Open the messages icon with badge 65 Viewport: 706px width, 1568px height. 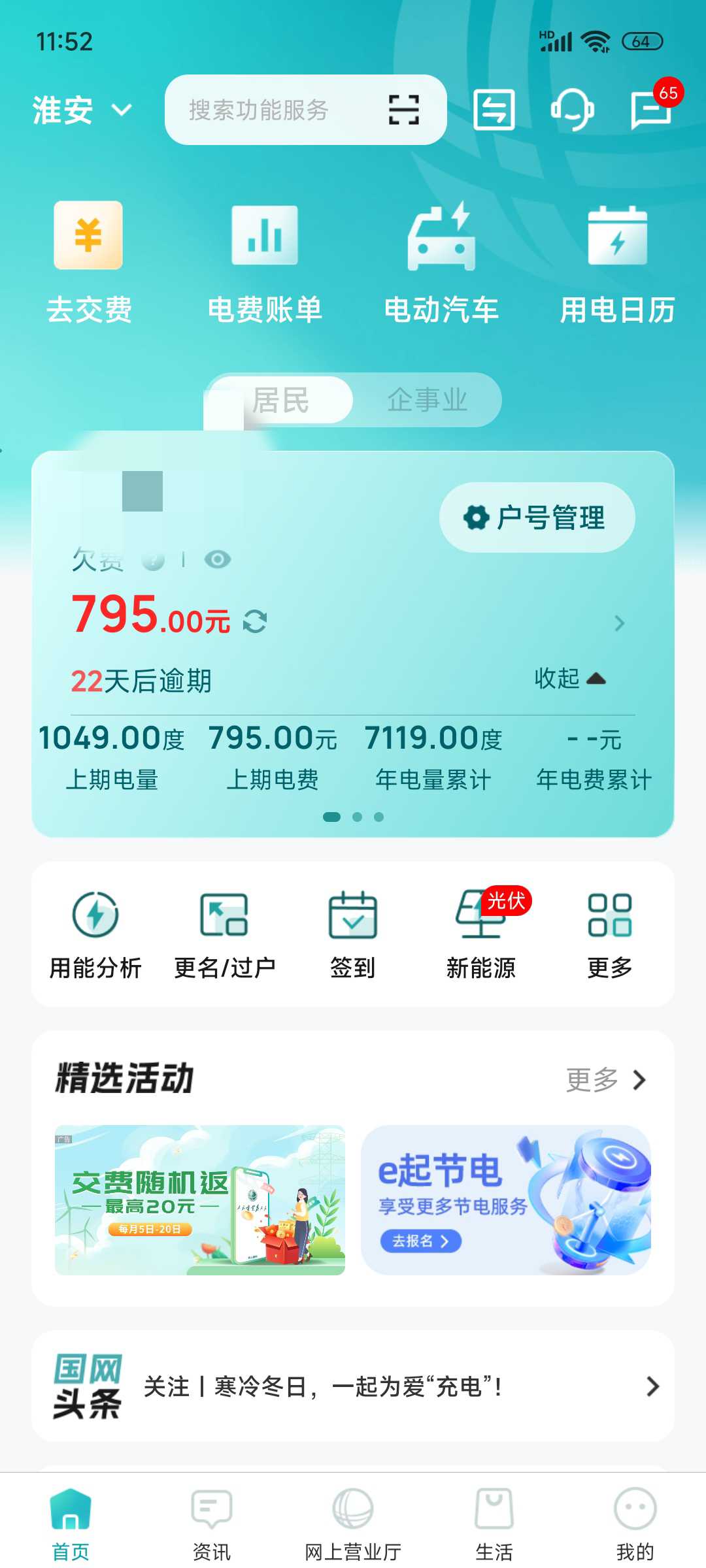pyautogui.click(x=652, y=110)
